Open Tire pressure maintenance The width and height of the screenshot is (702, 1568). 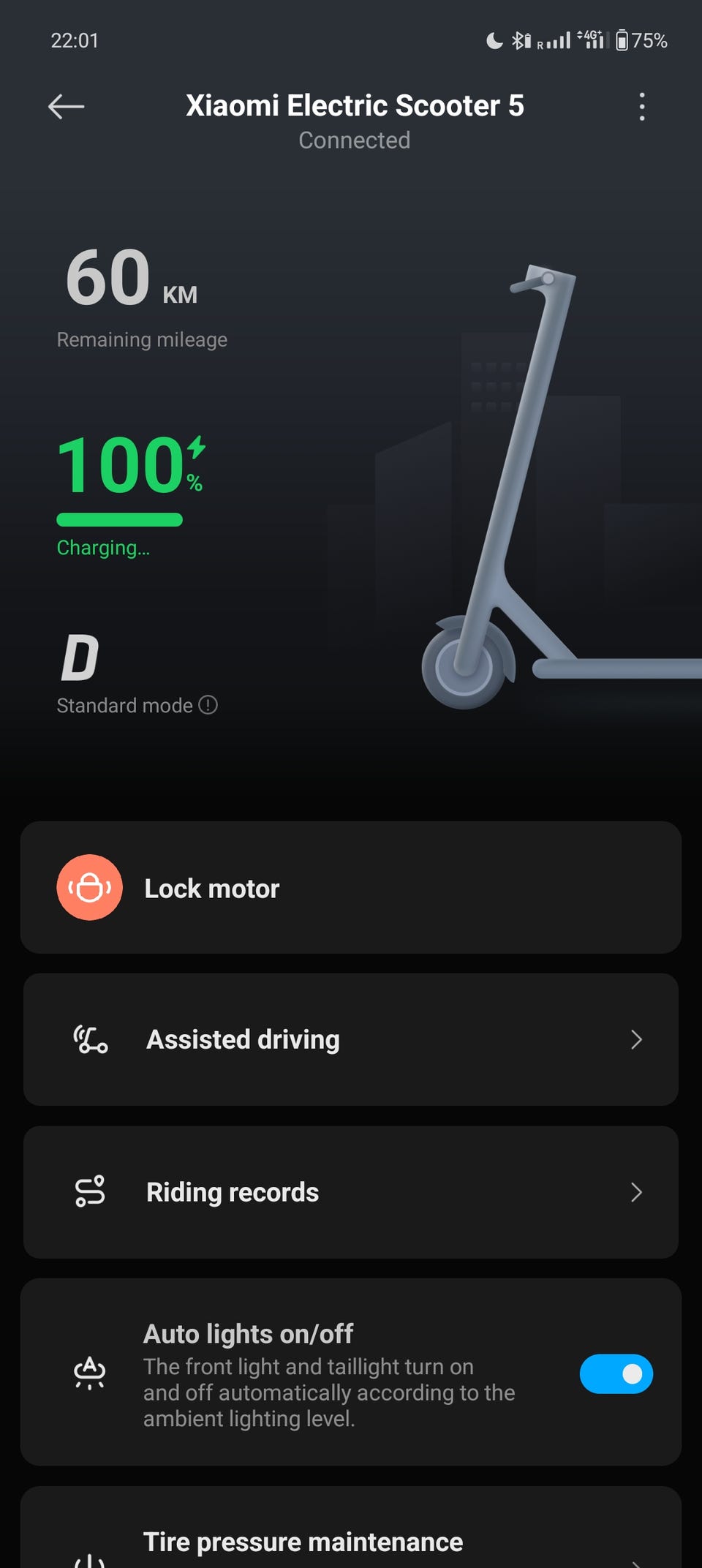pos(351,1543)
